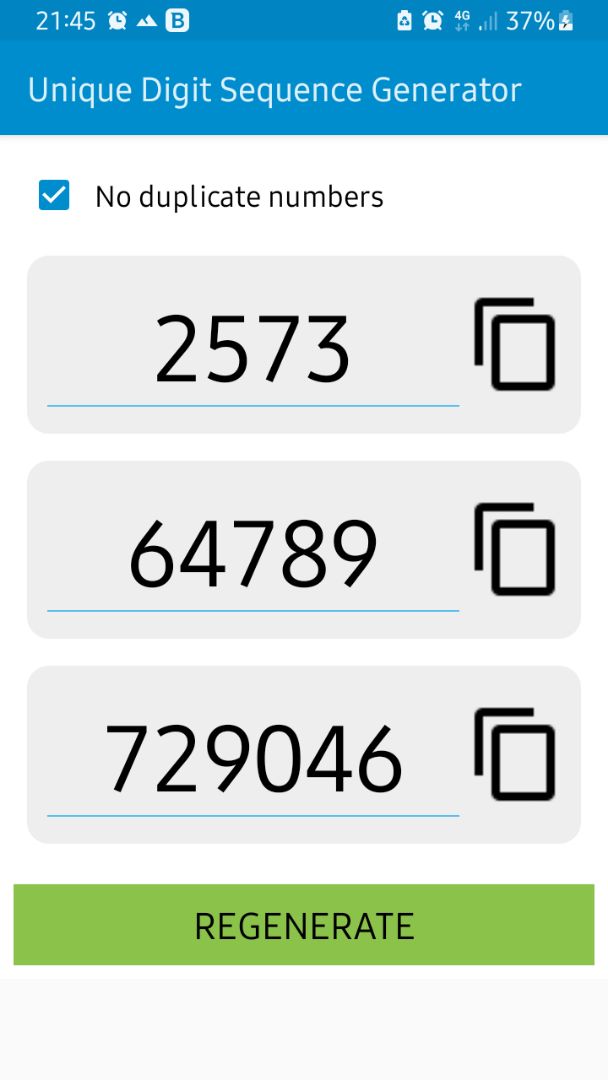Copy the number 2573

(x=514, y=344)
